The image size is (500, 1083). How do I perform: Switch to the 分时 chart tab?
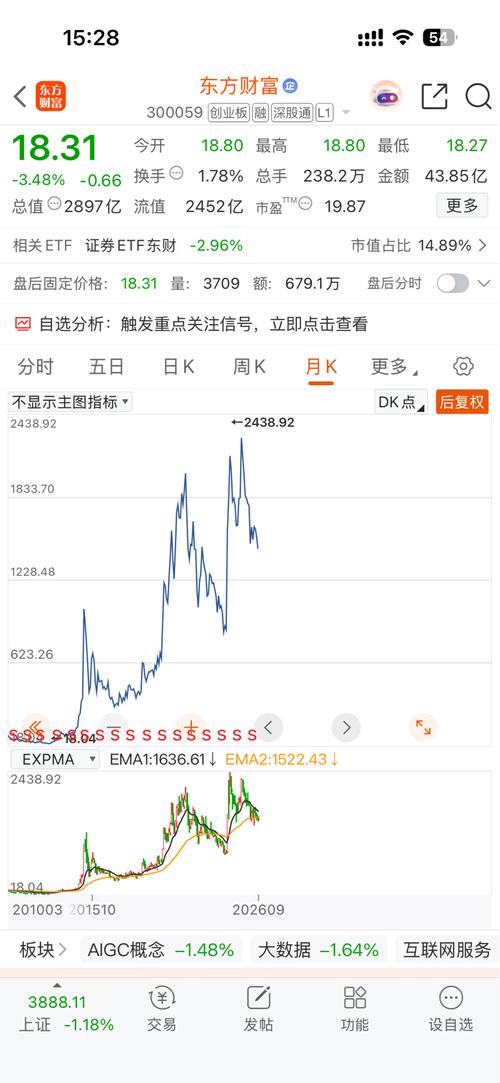tap(35, 367)
